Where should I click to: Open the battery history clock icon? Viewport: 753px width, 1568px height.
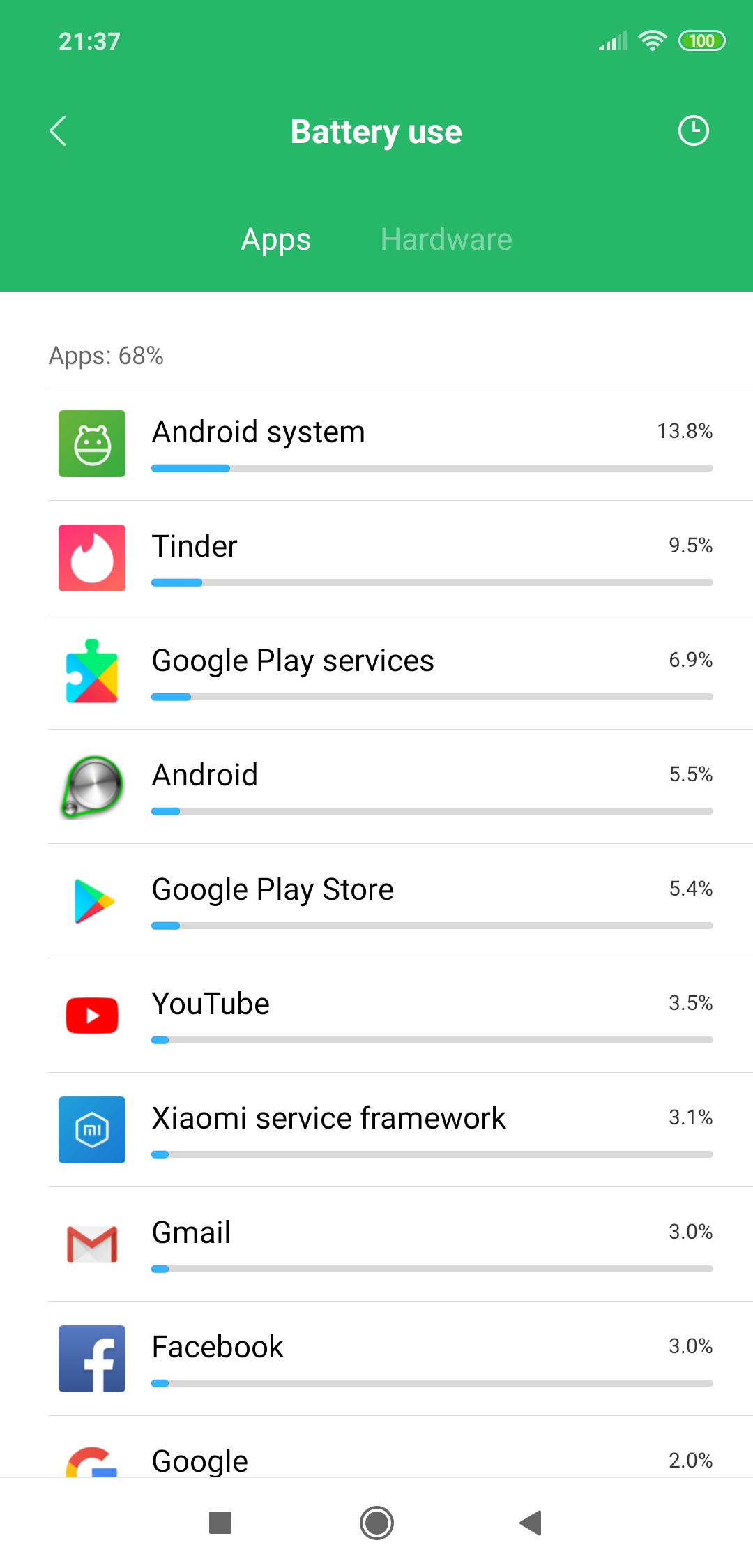tap(693, 131)
